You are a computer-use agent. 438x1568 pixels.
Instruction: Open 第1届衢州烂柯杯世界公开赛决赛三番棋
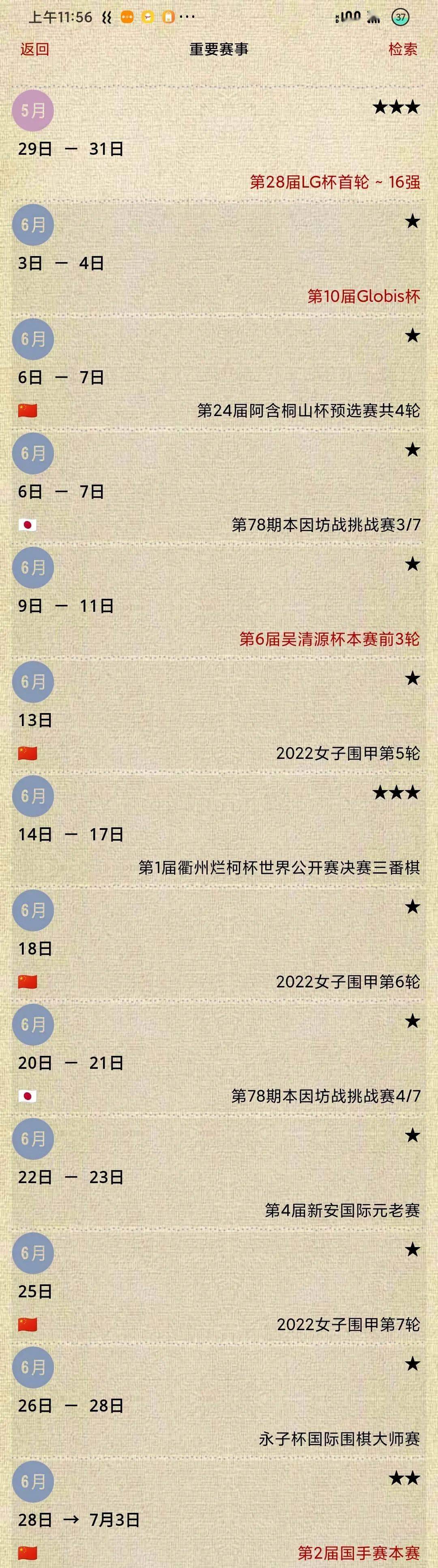pyautogui.click(x=279, y=867)
